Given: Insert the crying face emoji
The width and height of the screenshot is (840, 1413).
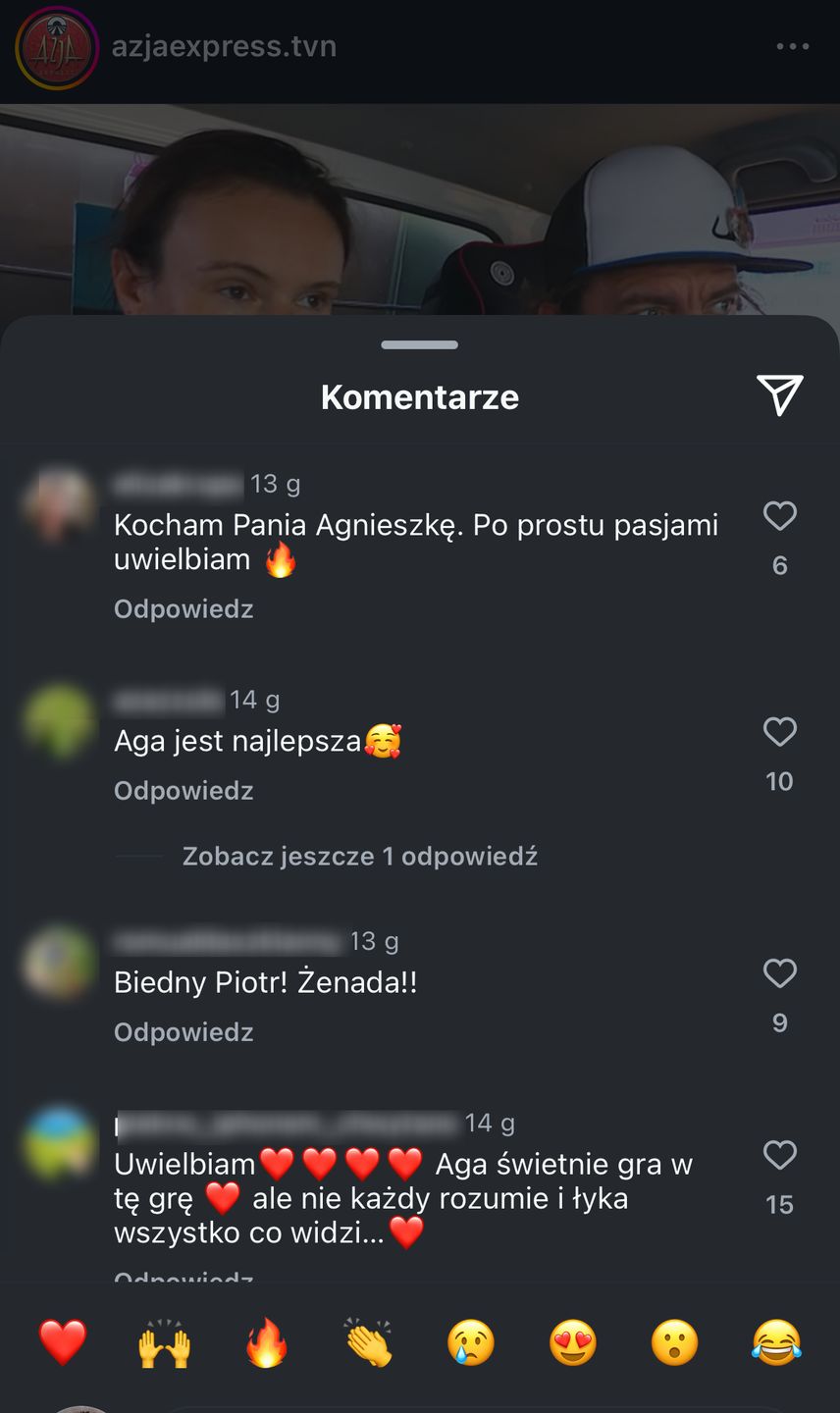Looking at the screenshot, I should pos(471,1342).
